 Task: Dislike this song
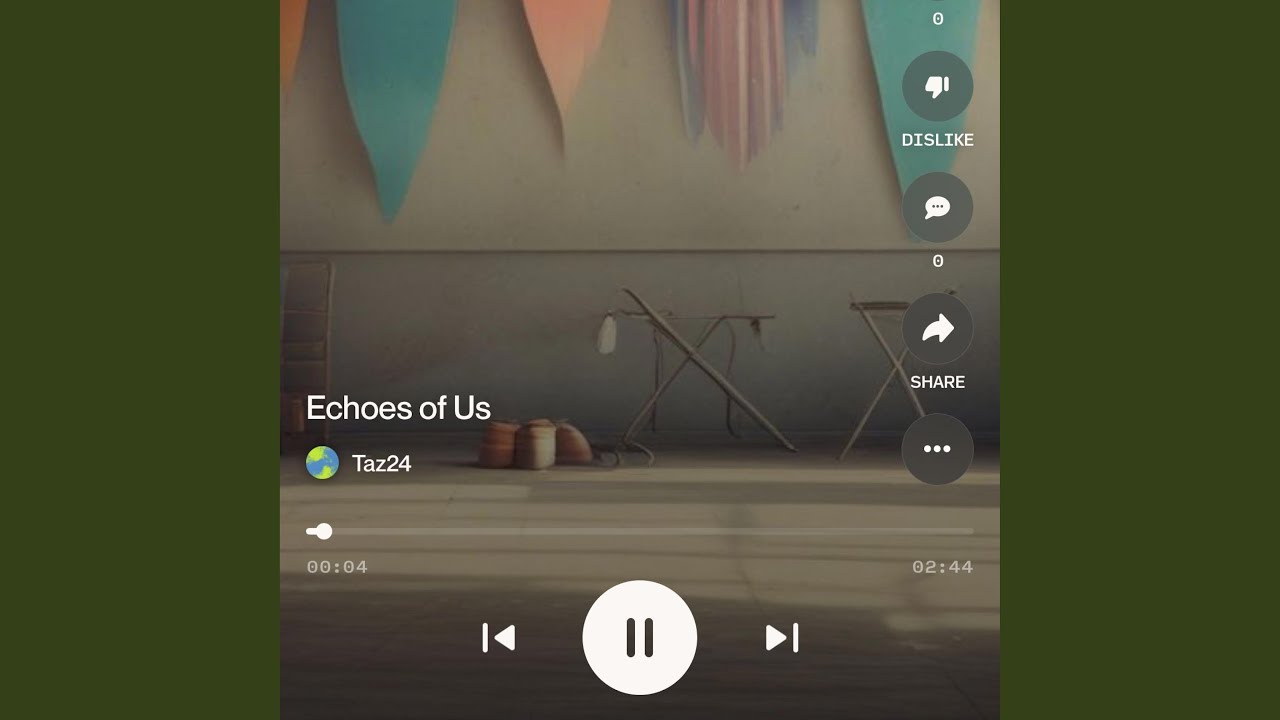click(937, 87)
